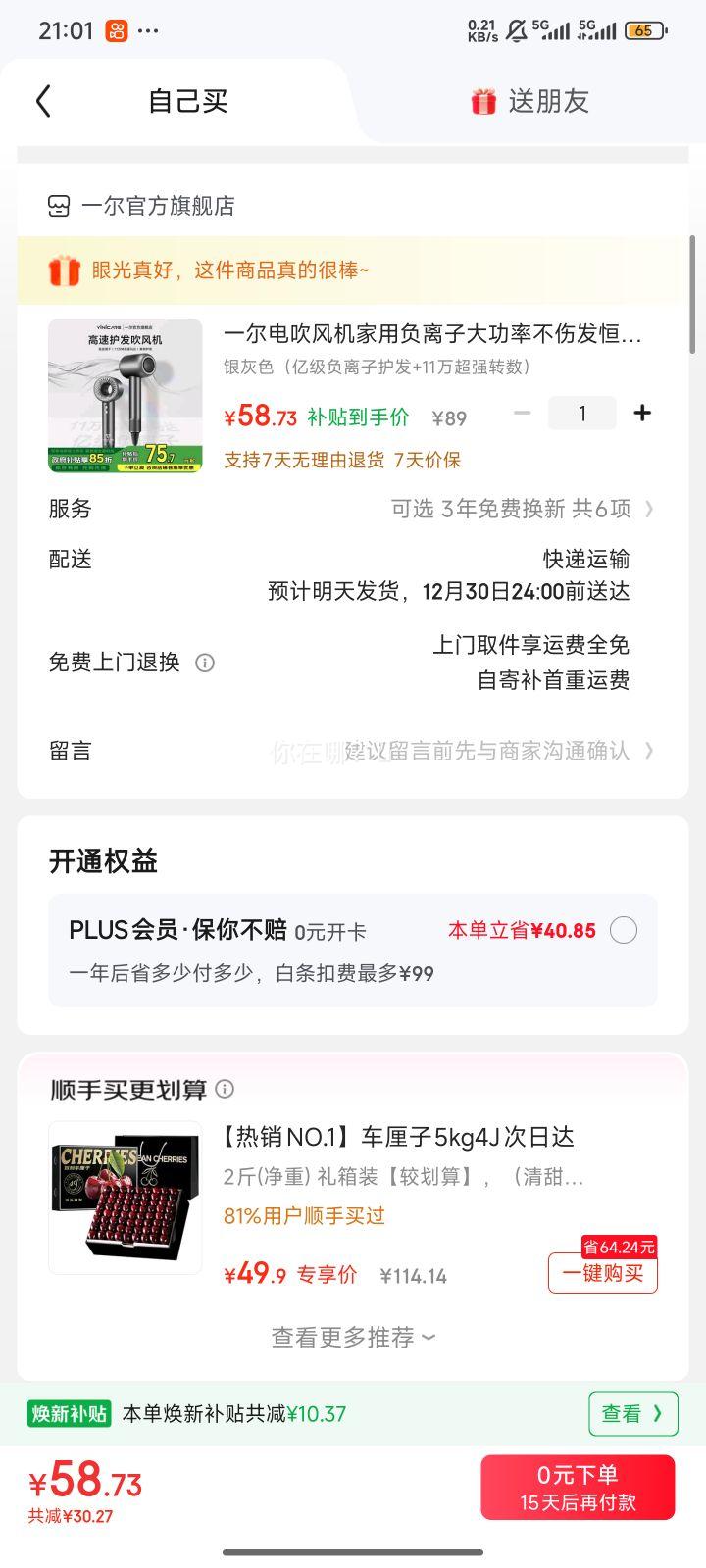Tap the red app icon in status bar
This screenshot has height=1568, width=706.
(116, 29)
